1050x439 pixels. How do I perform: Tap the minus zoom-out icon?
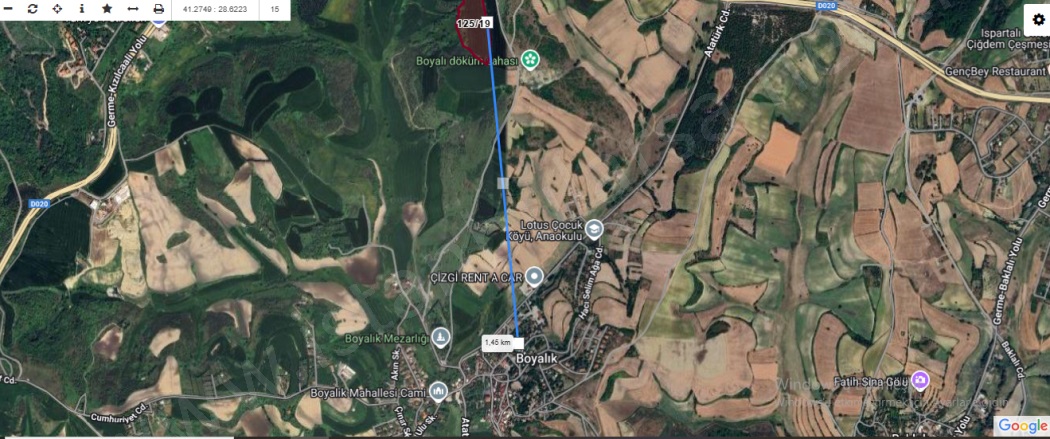pos(8,9)
